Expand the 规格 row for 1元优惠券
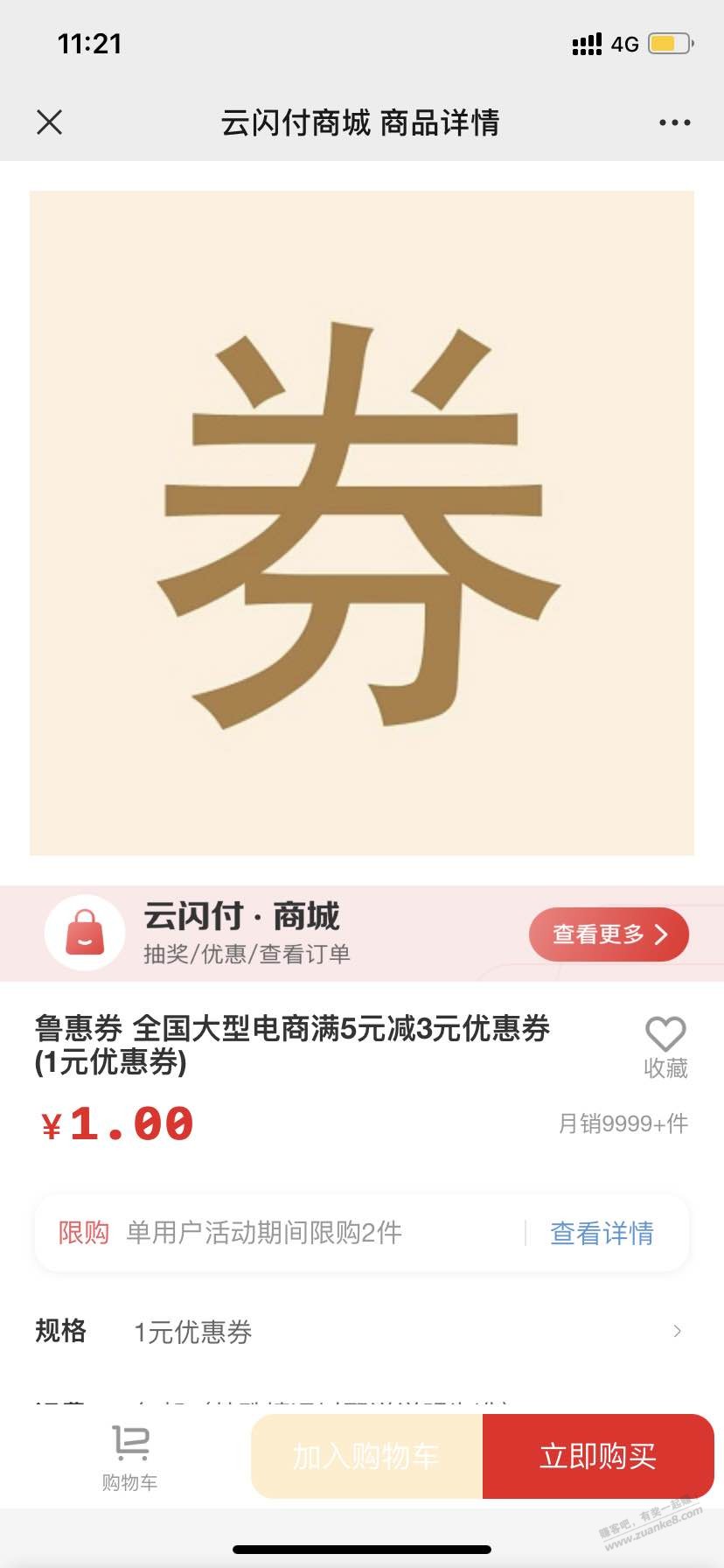Screen dimensions: 724x1568 pyautogui.click(x=362, y=1331)
